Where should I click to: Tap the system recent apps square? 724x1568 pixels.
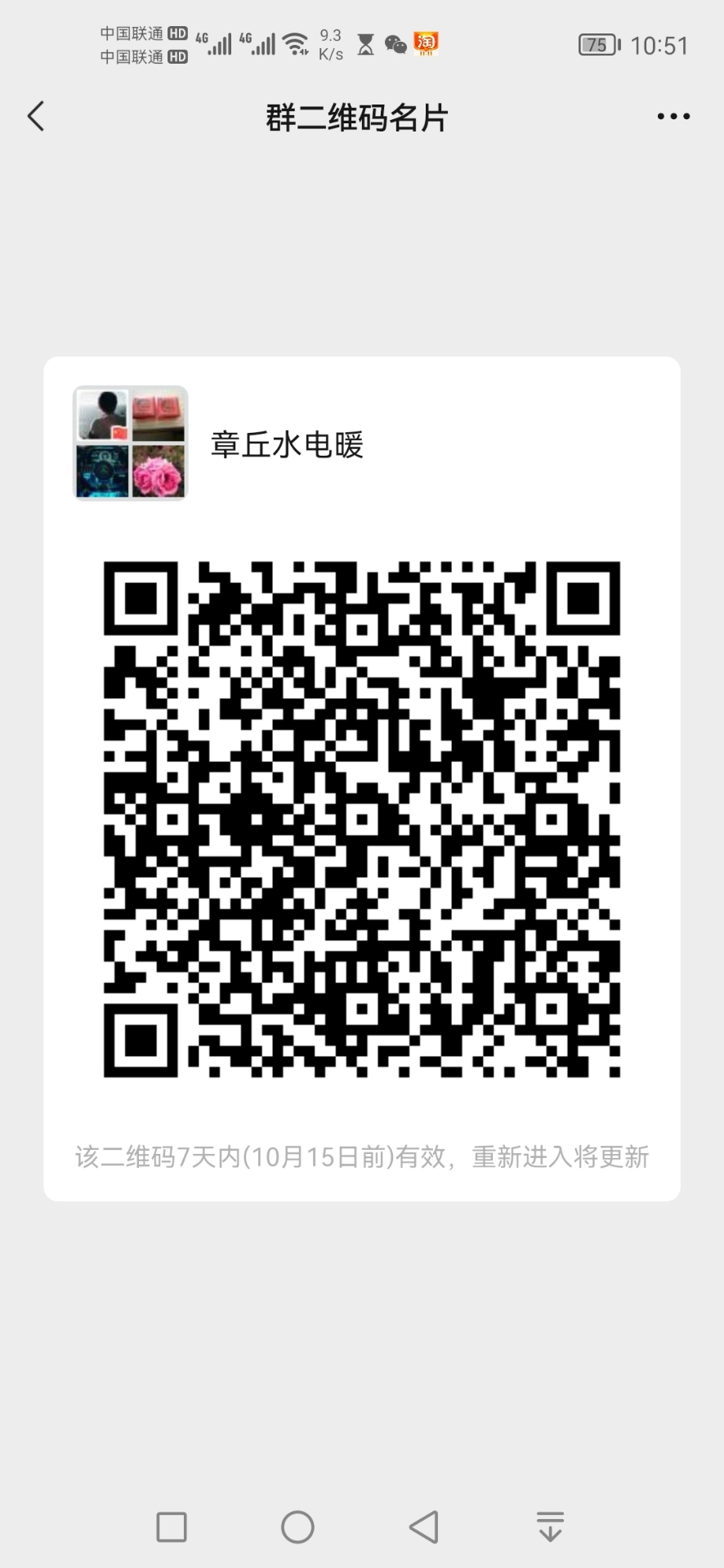172,1526
